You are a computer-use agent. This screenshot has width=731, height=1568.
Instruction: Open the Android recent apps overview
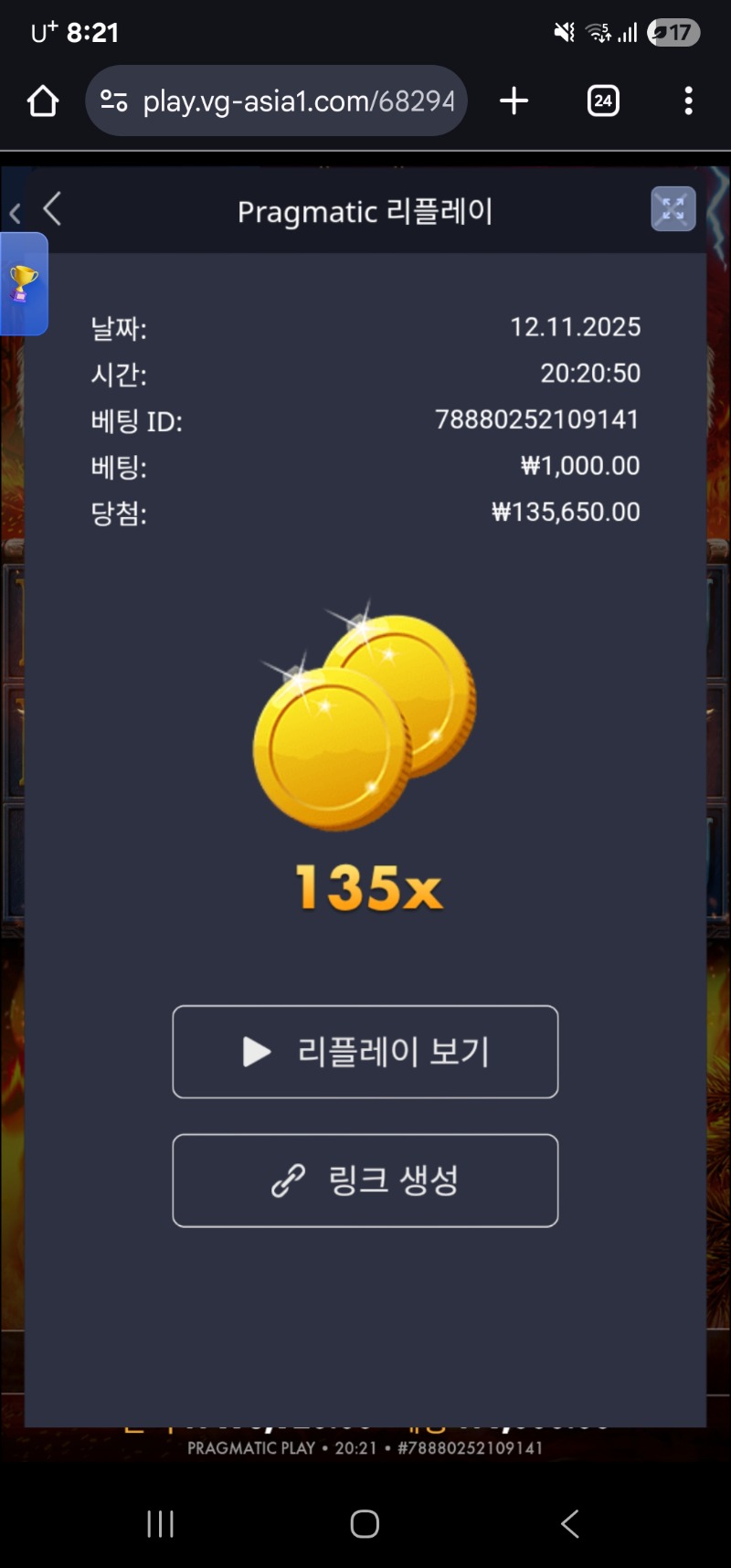pyautogui.click(x=160, y=1523)
